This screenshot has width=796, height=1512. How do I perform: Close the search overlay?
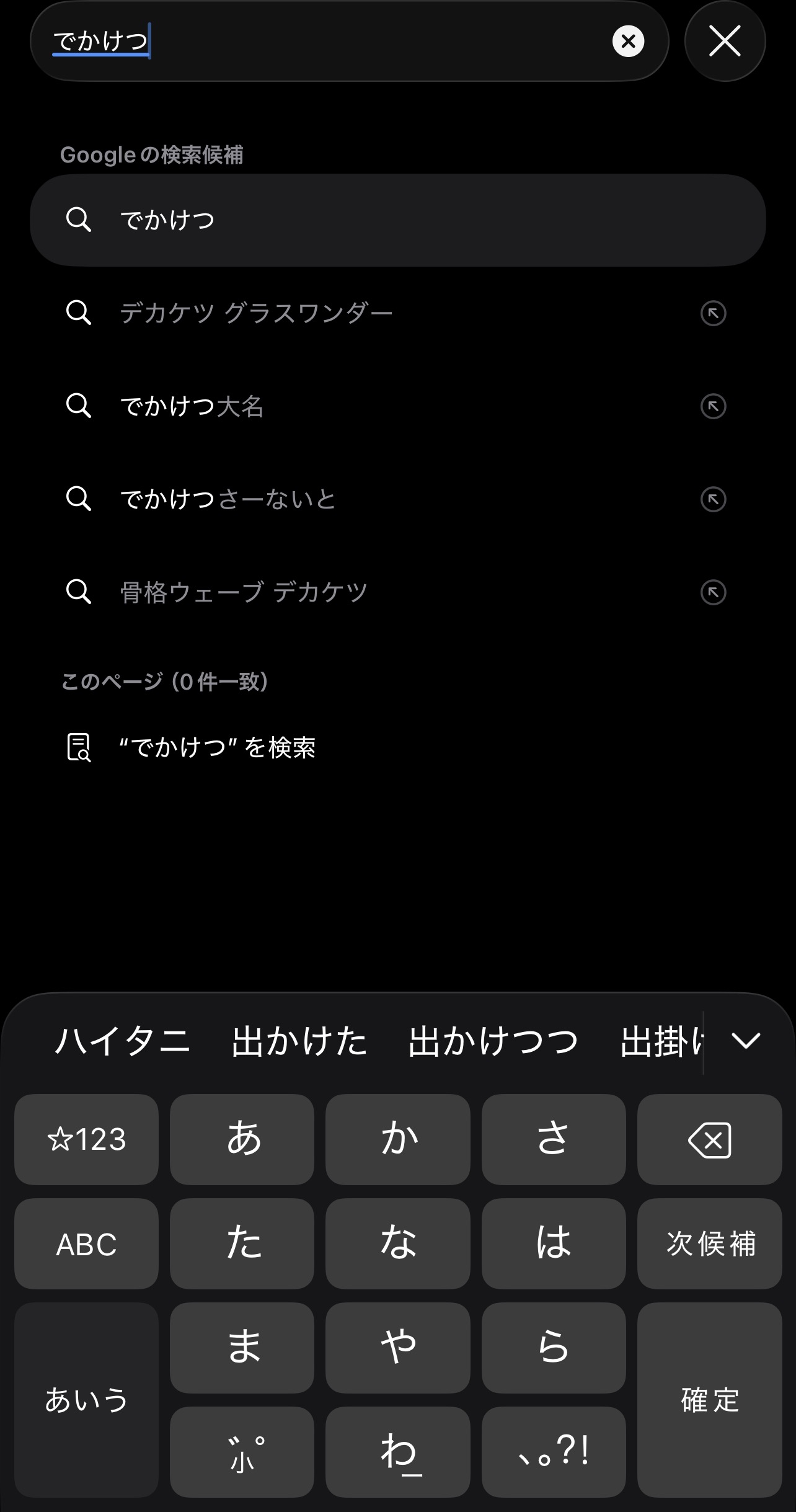[x=725, y=42]
